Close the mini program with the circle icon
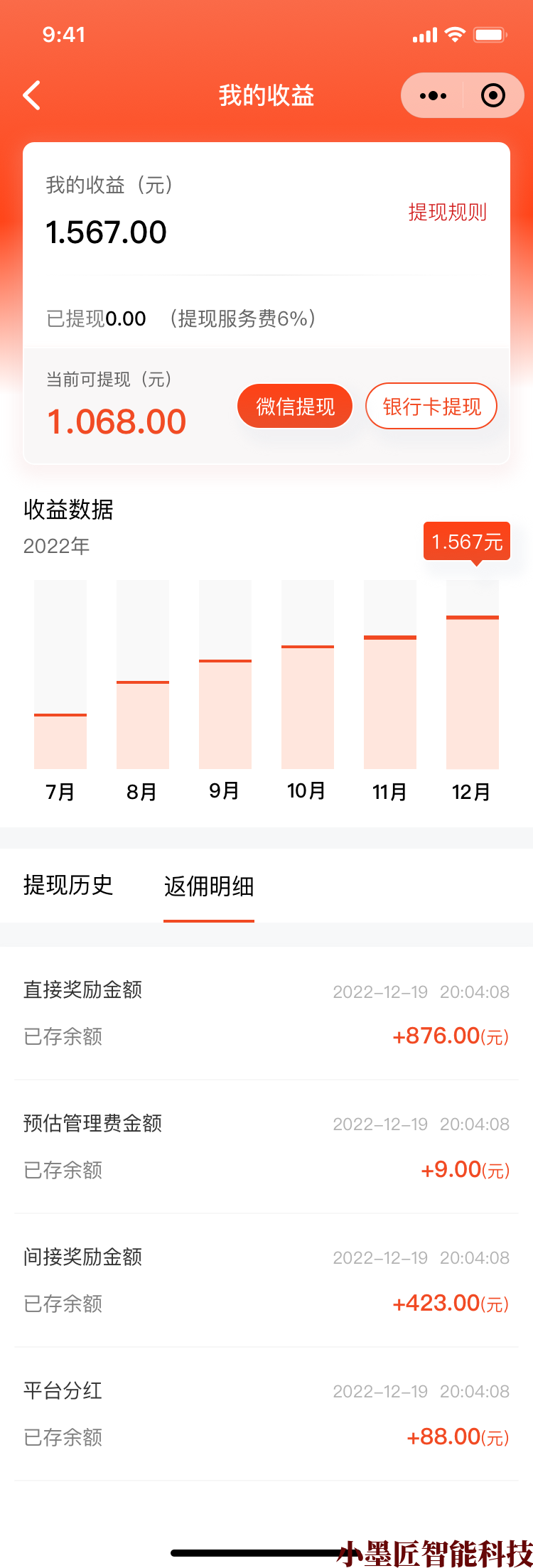Image resolution: width=533 pixels, height=1568 pixels. [x=492, y=95]
